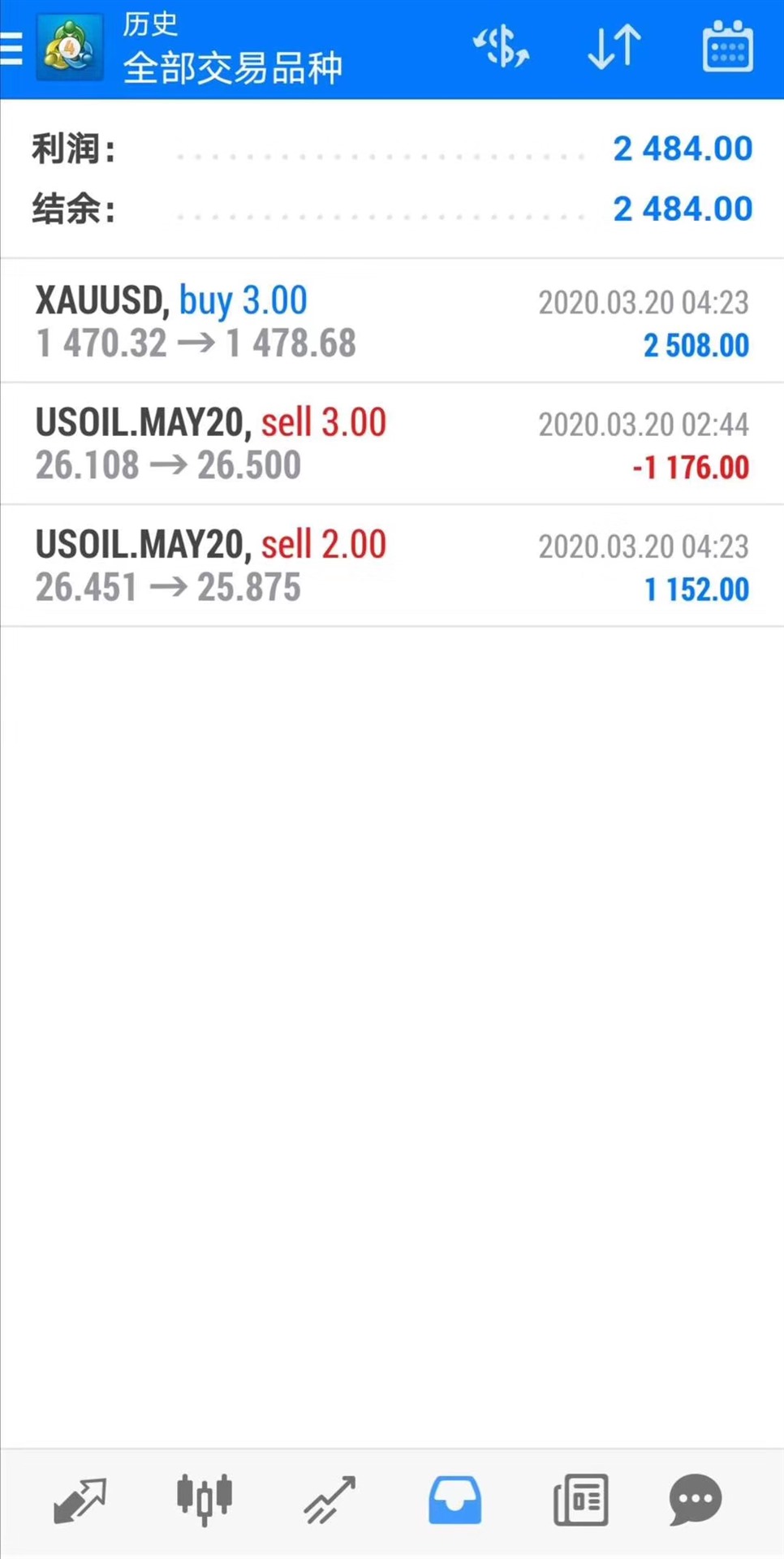Switch to the candlestick Chart tab
The height and width of the screenshot is (1559, 784).
(205, 1499)
